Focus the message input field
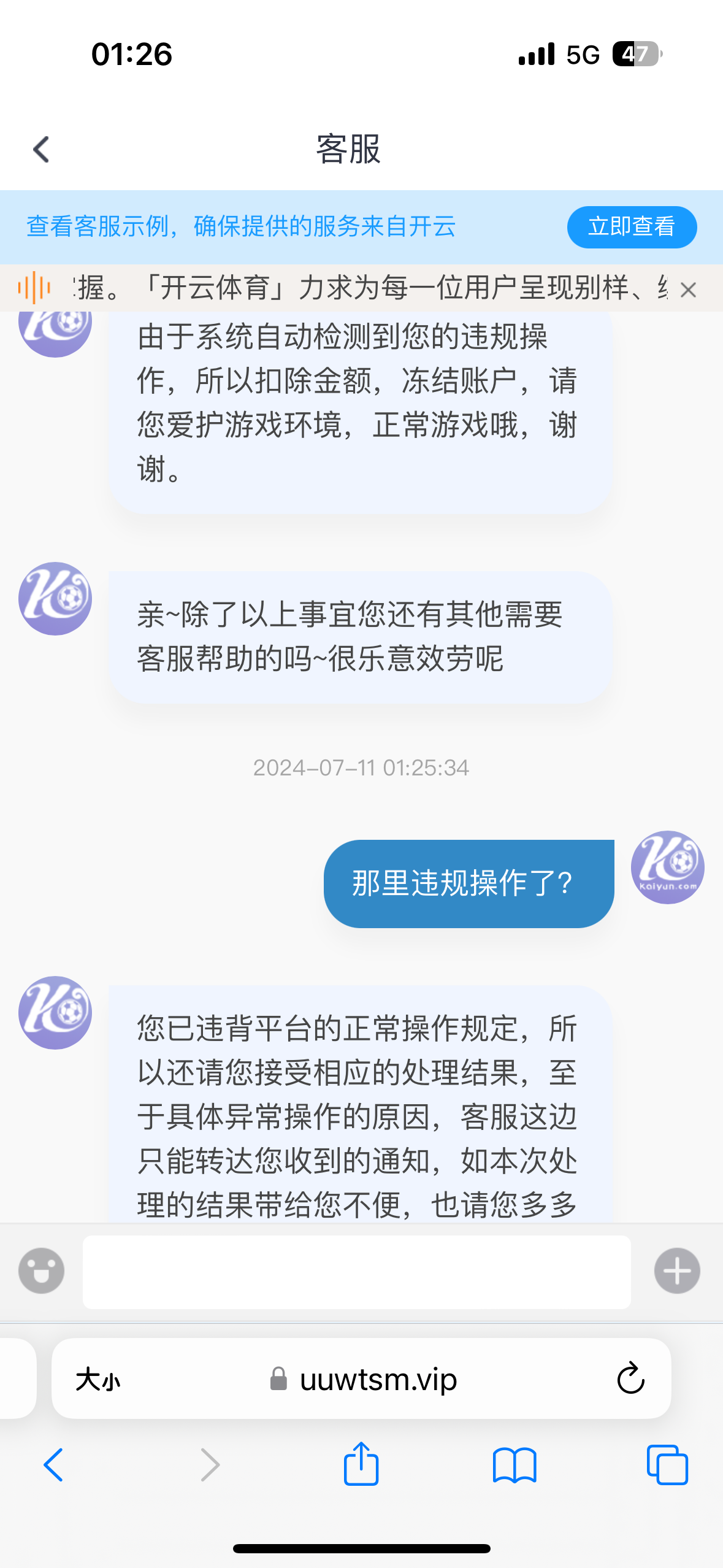 pos(356,1272)
